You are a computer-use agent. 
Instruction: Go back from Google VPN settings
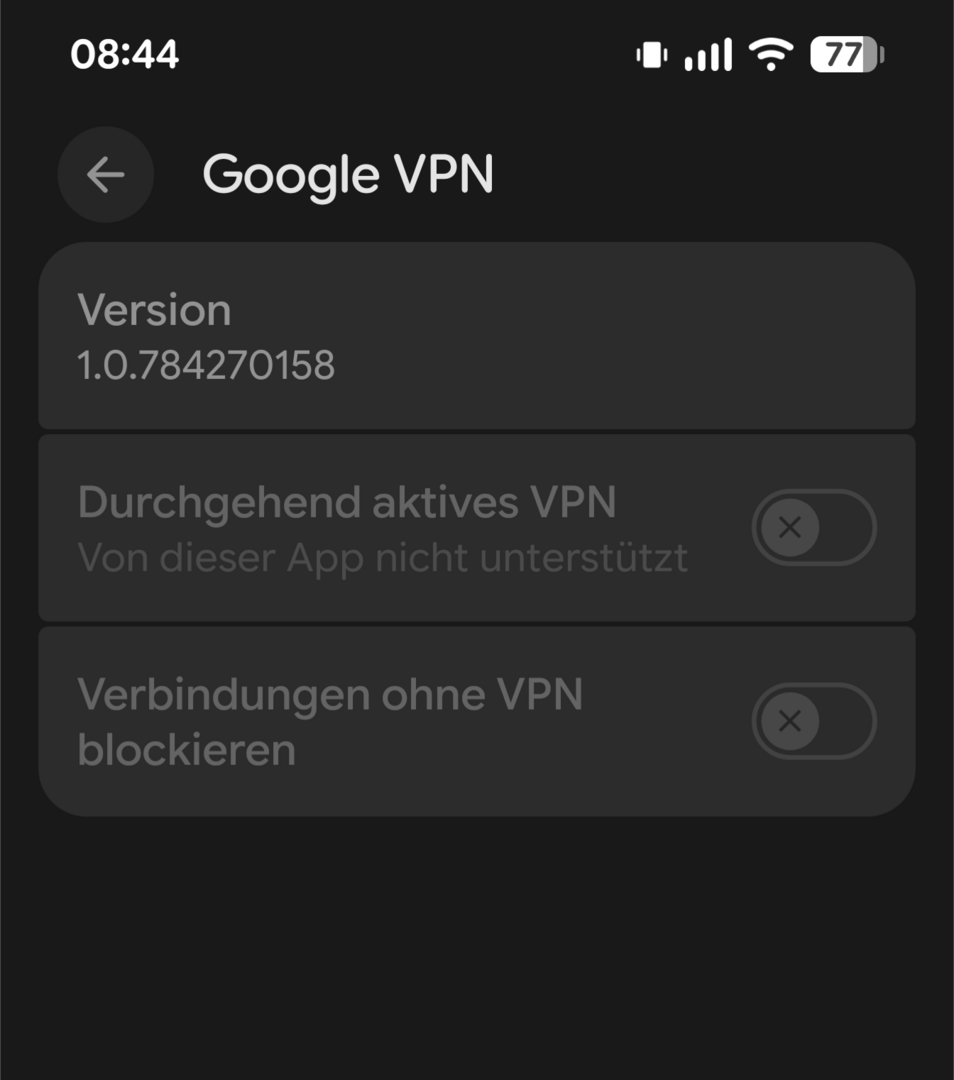pyautogui.click(x=105, y=175)
